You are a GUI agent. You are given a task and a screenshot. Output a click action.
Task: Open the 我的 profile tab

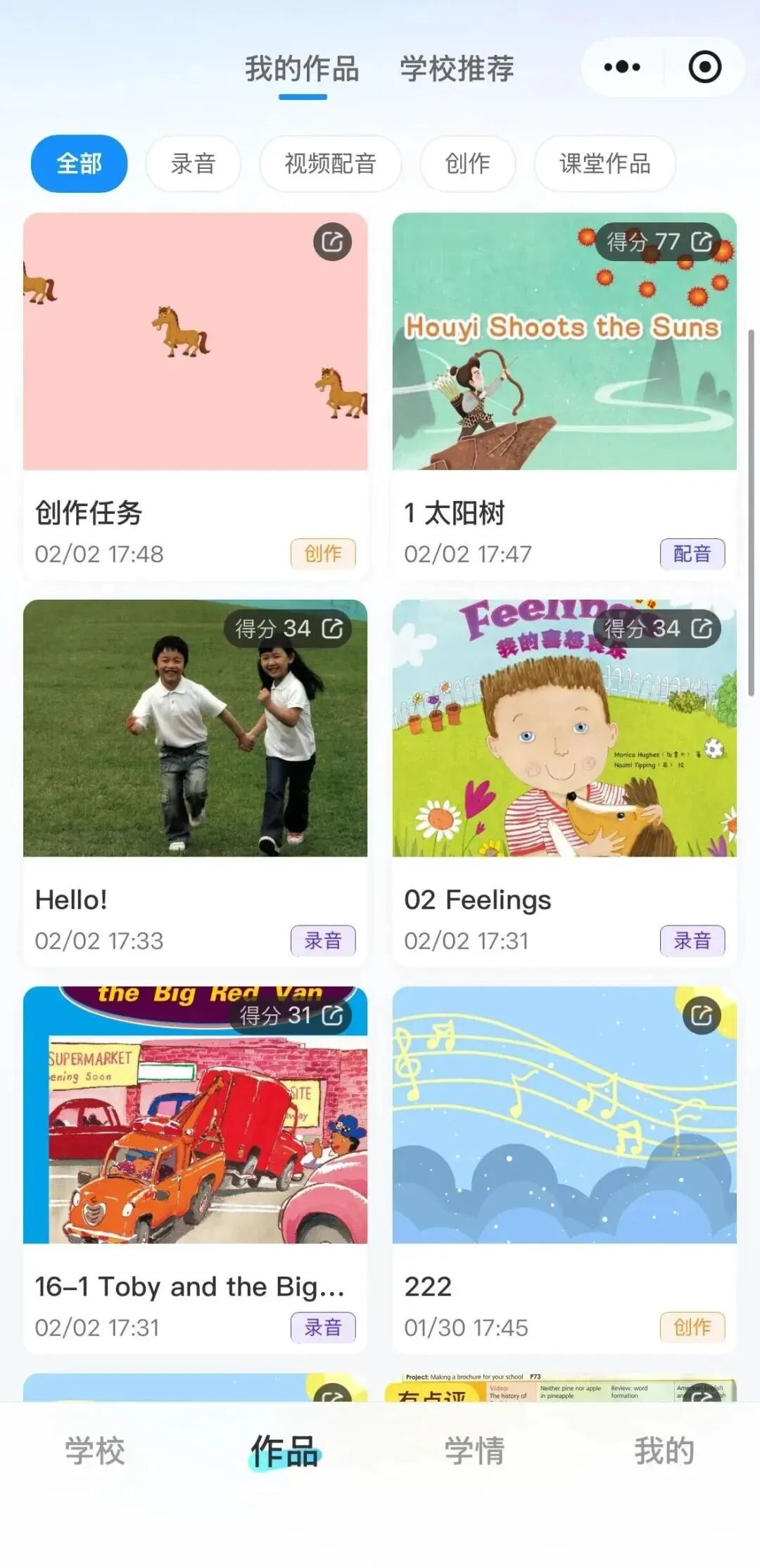(x=664, y=1451)
